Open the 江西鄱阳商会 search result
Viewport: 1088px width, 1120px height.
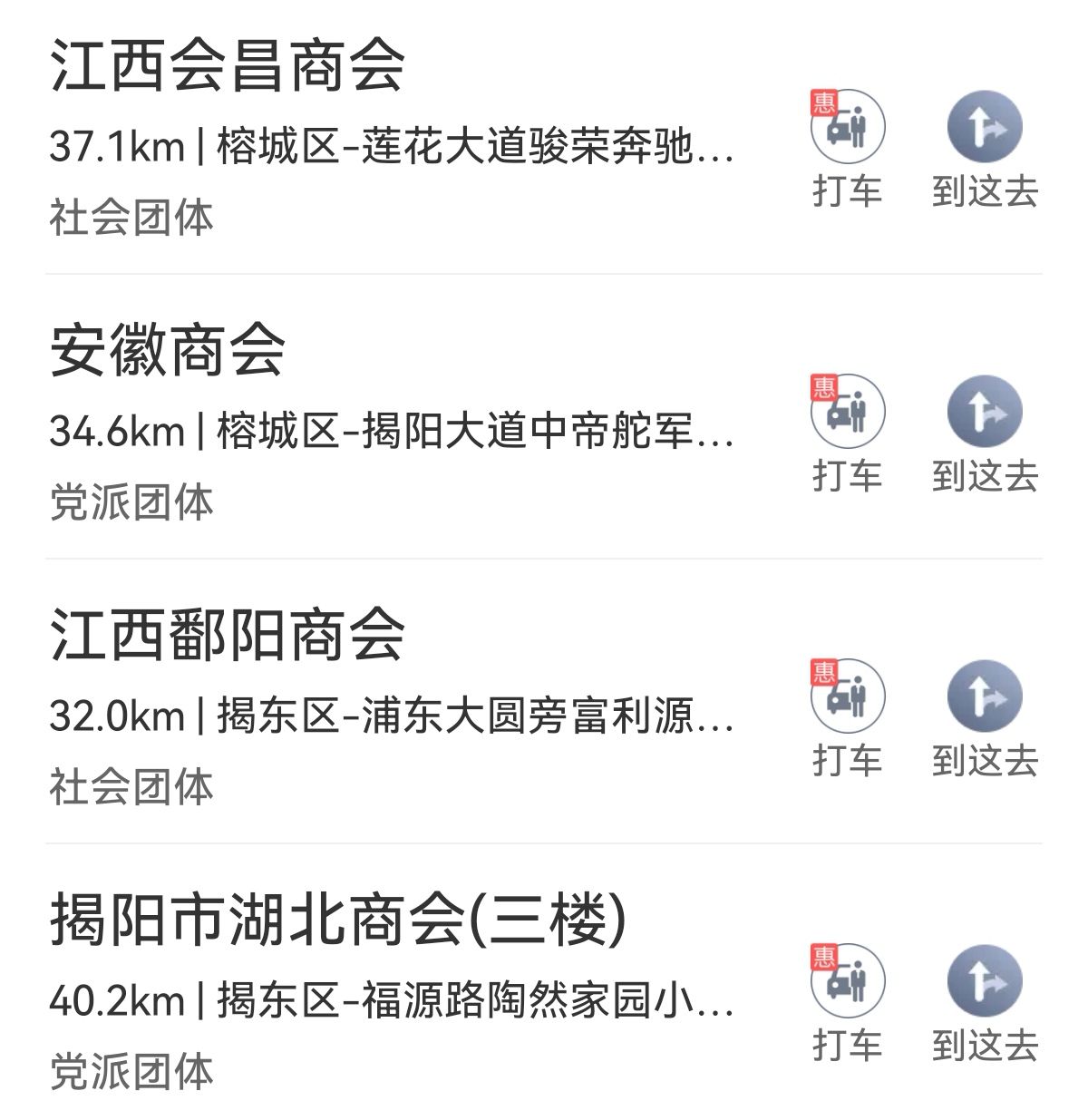227,635
